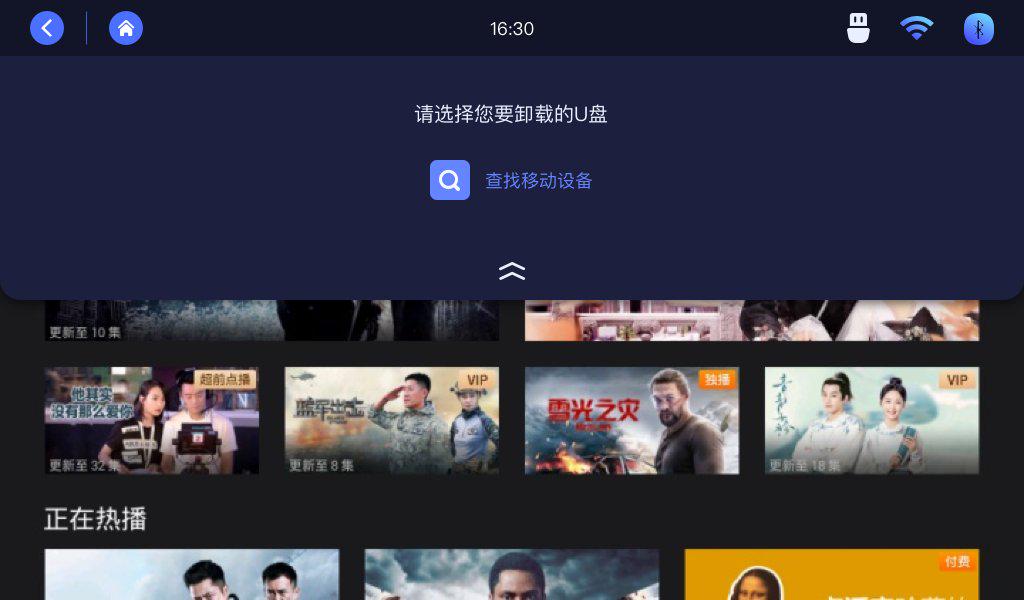
Task: Open the 蓝军出击 VIP show card
Action: click(391, 420)
